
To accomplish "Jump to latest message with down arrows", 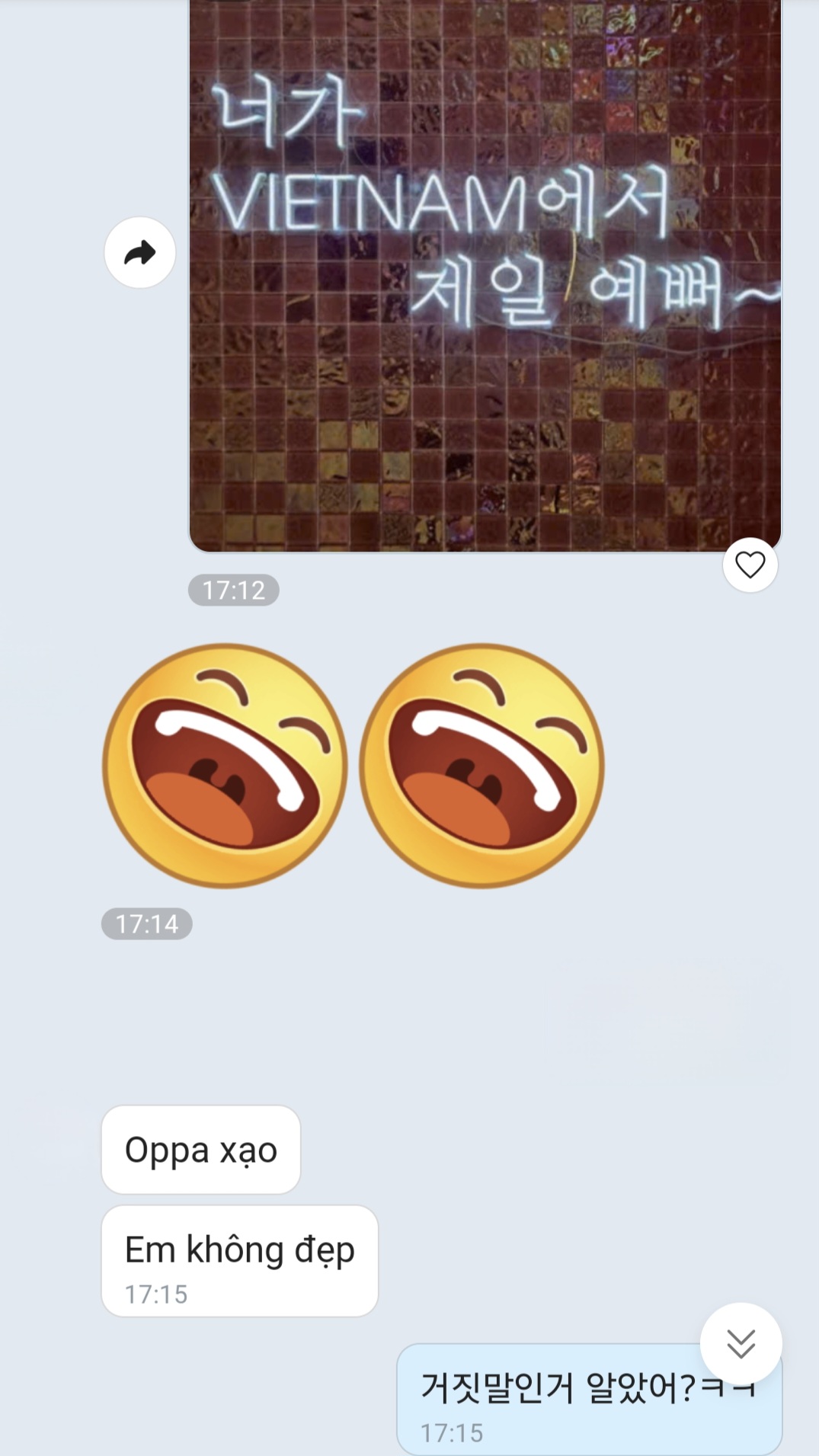I will point(741,1343).
